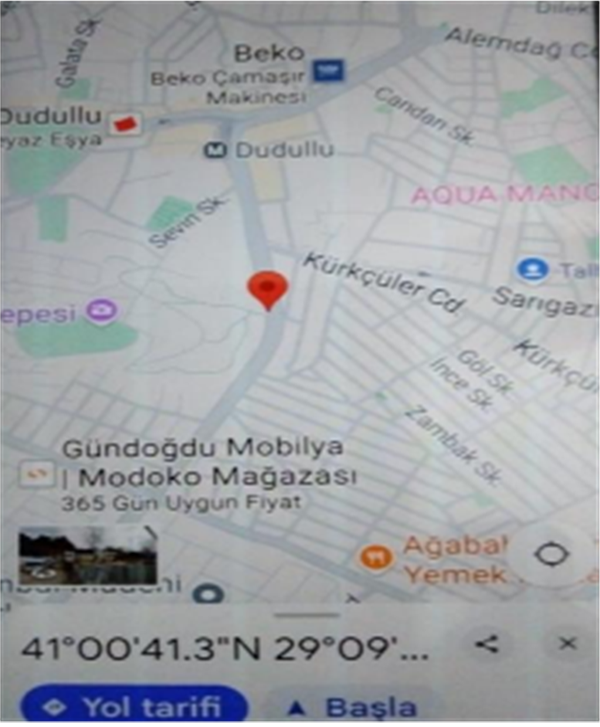
Task: Open Ağabal Yemek restaurant marker
Action: pyautogui.click(x=377, y=557)
